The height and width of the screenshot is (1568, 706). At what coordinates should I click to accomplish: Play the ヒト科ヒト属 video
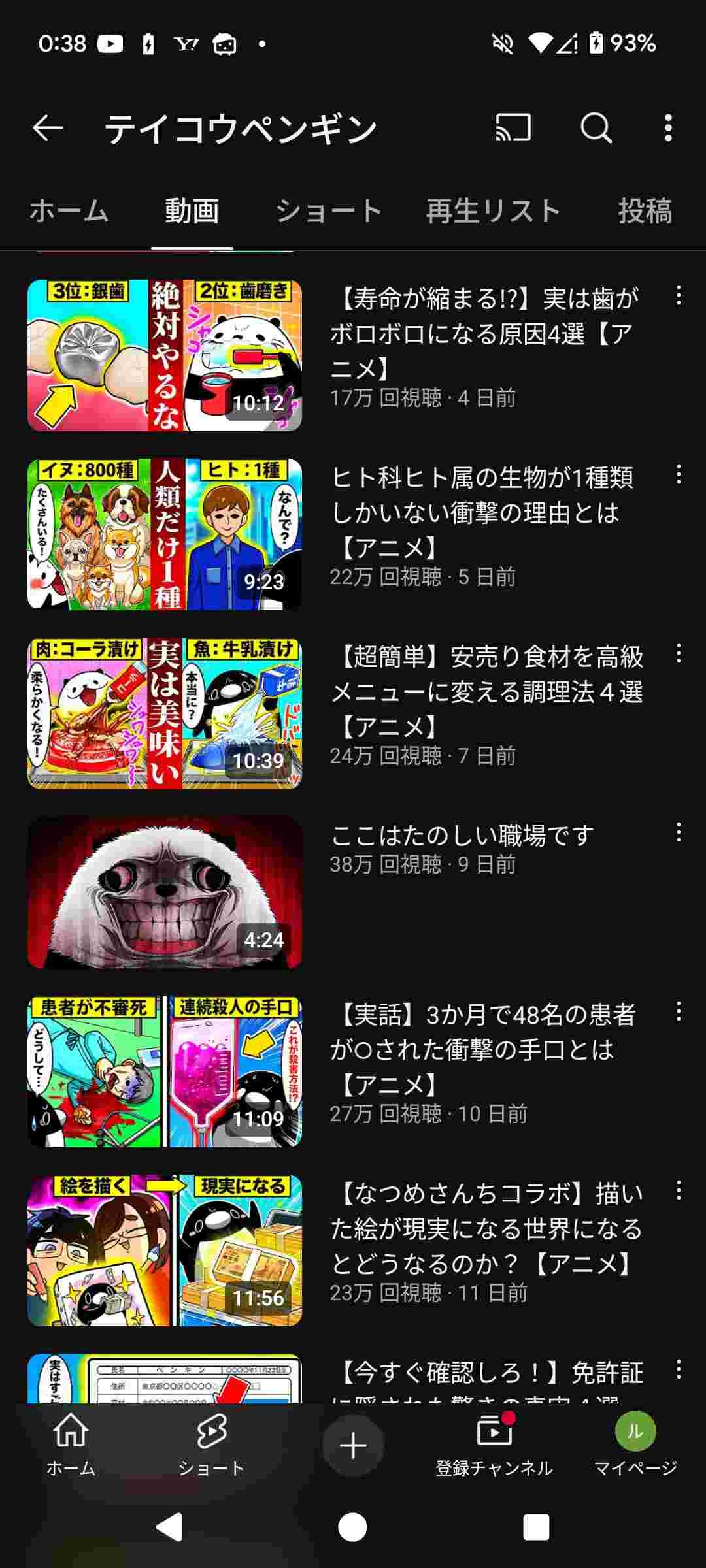click(x=165, y=534)
